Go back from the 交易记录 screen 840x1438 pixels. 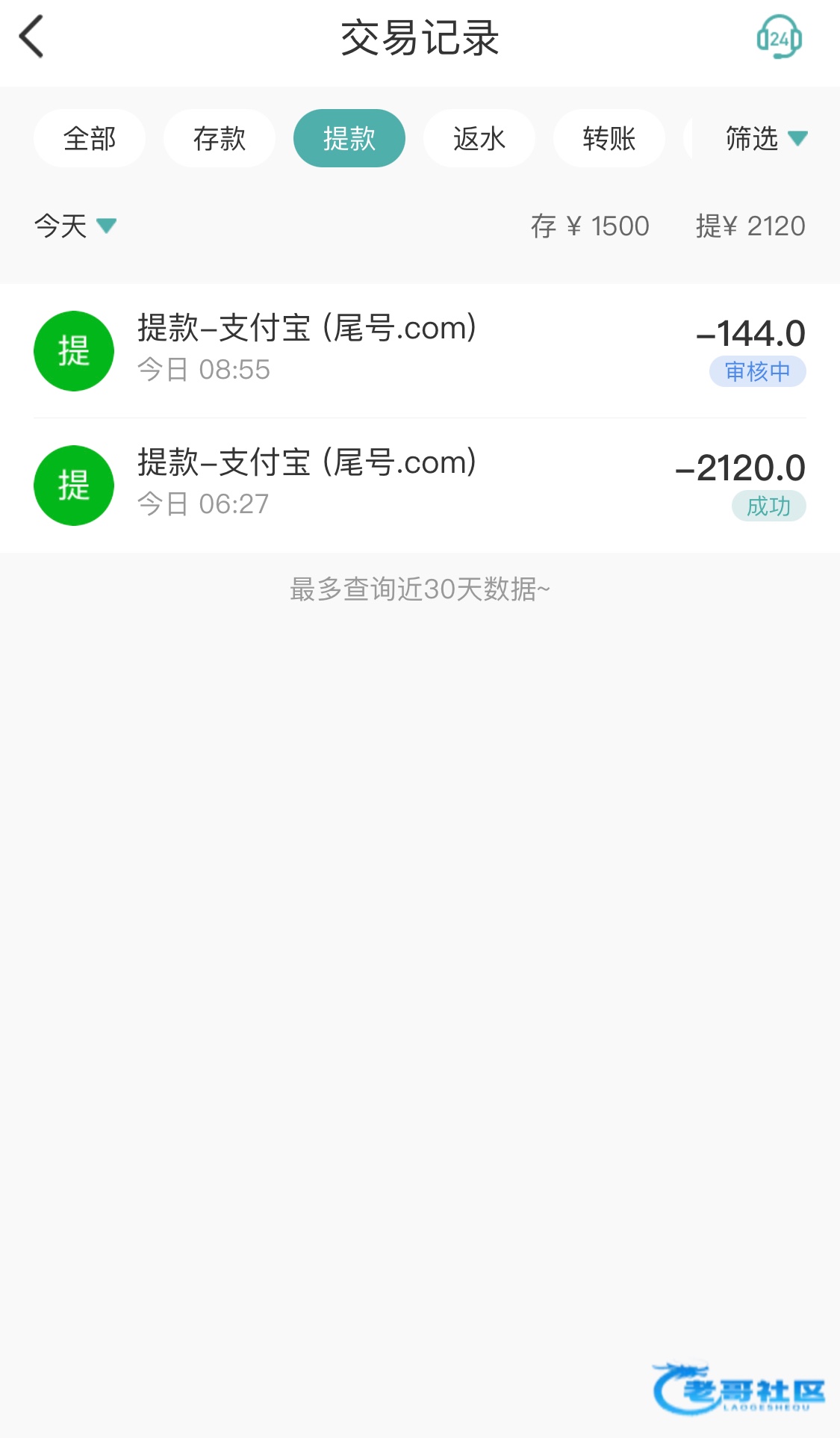[x=32, y=37]
